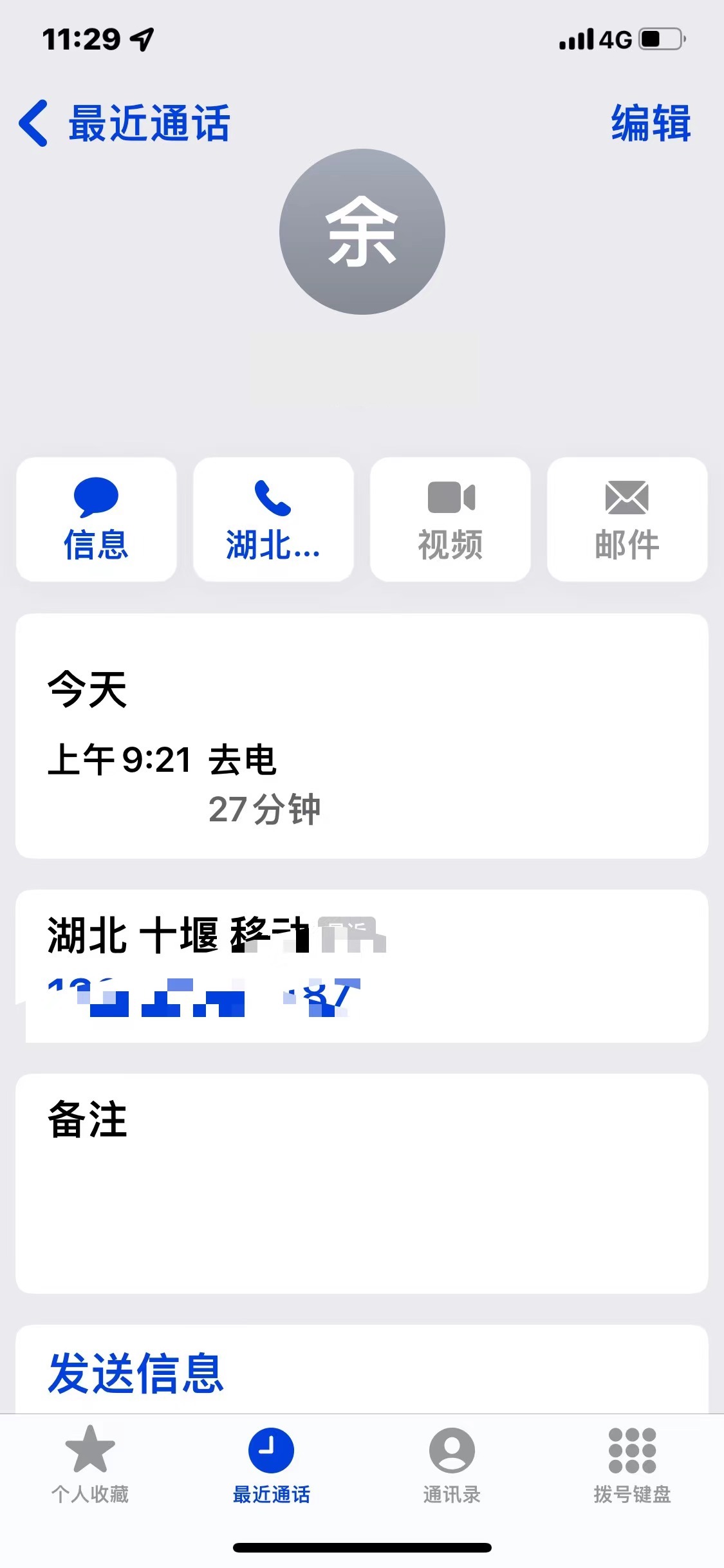Tap 编辑 to edit this contact
The height and width of the screenshot is (1568, 724).
click(x=650, y=122)
